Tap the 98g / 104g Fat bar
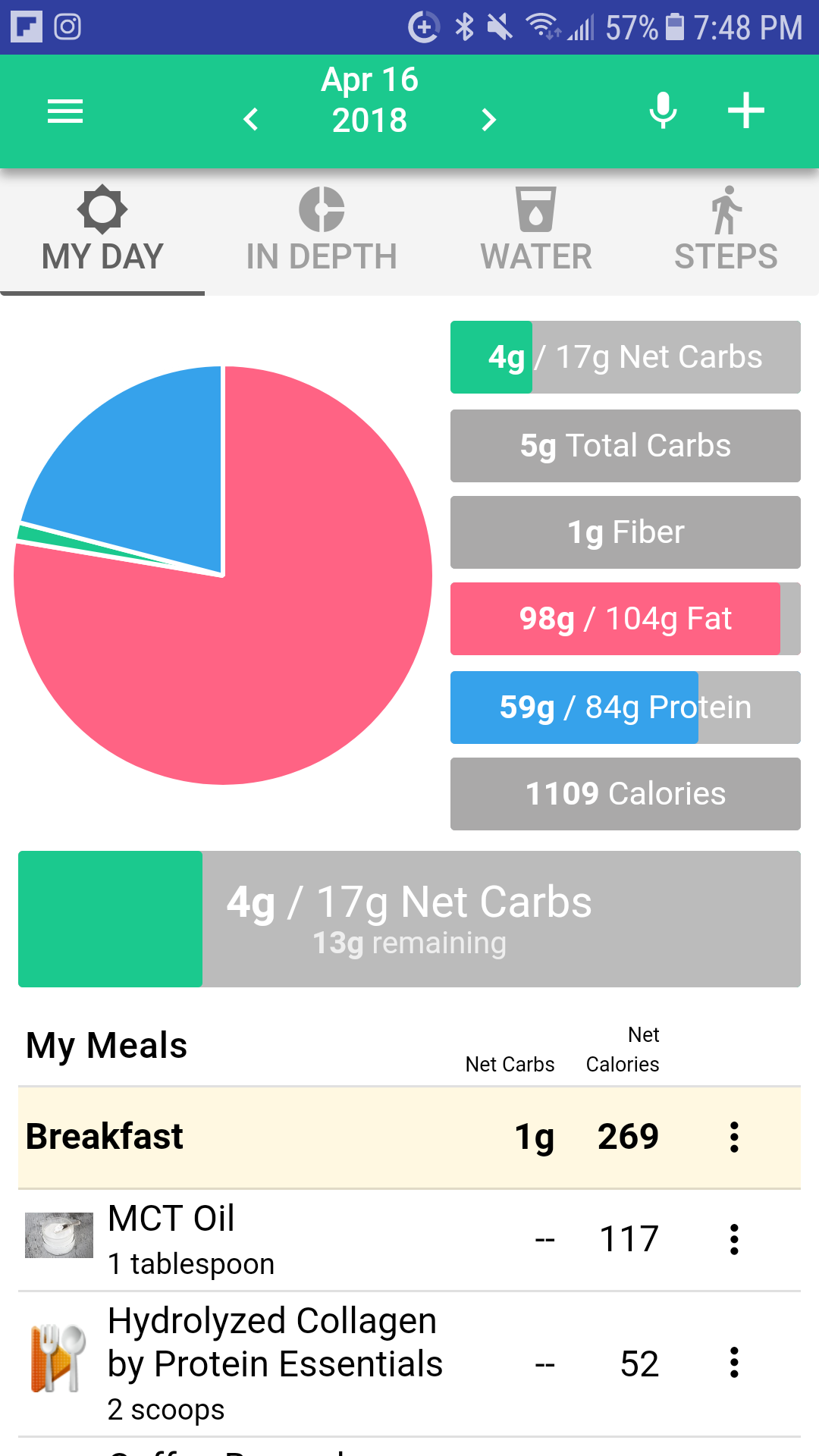Viewport: 819px width, 1456px height. point(626,619)
